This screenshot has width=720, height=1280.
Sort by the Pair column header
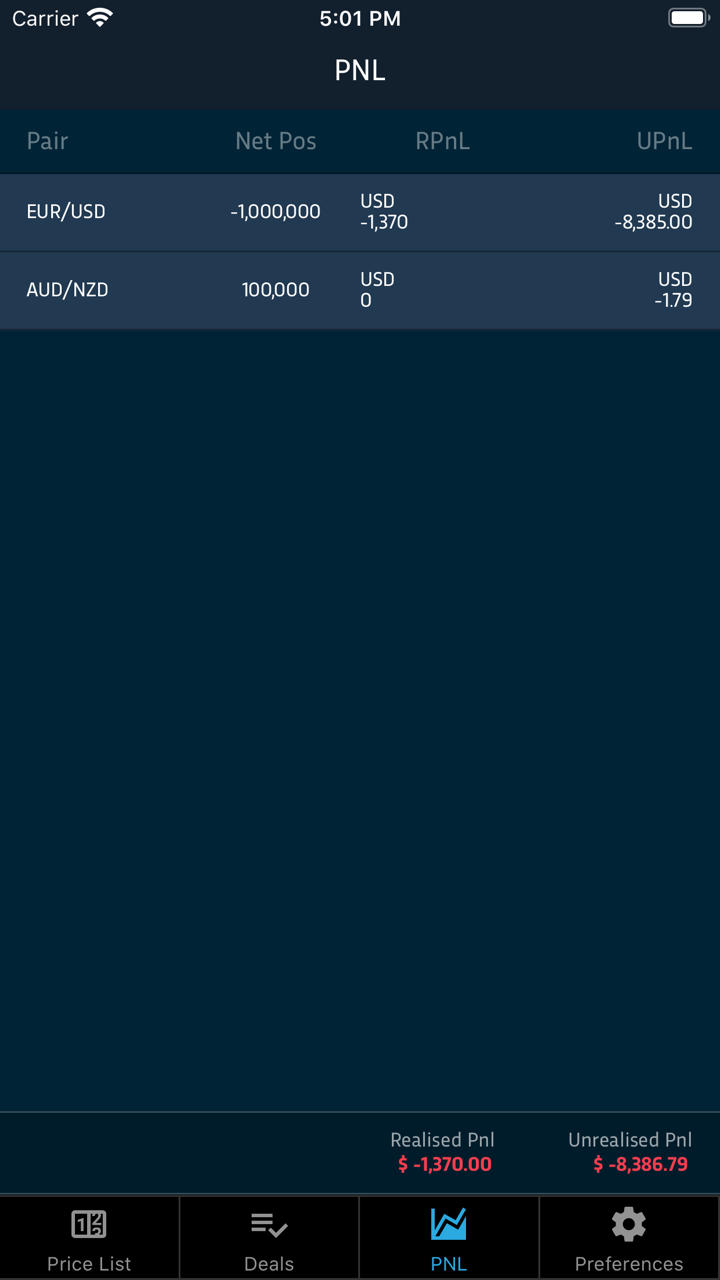click(47, 141)
